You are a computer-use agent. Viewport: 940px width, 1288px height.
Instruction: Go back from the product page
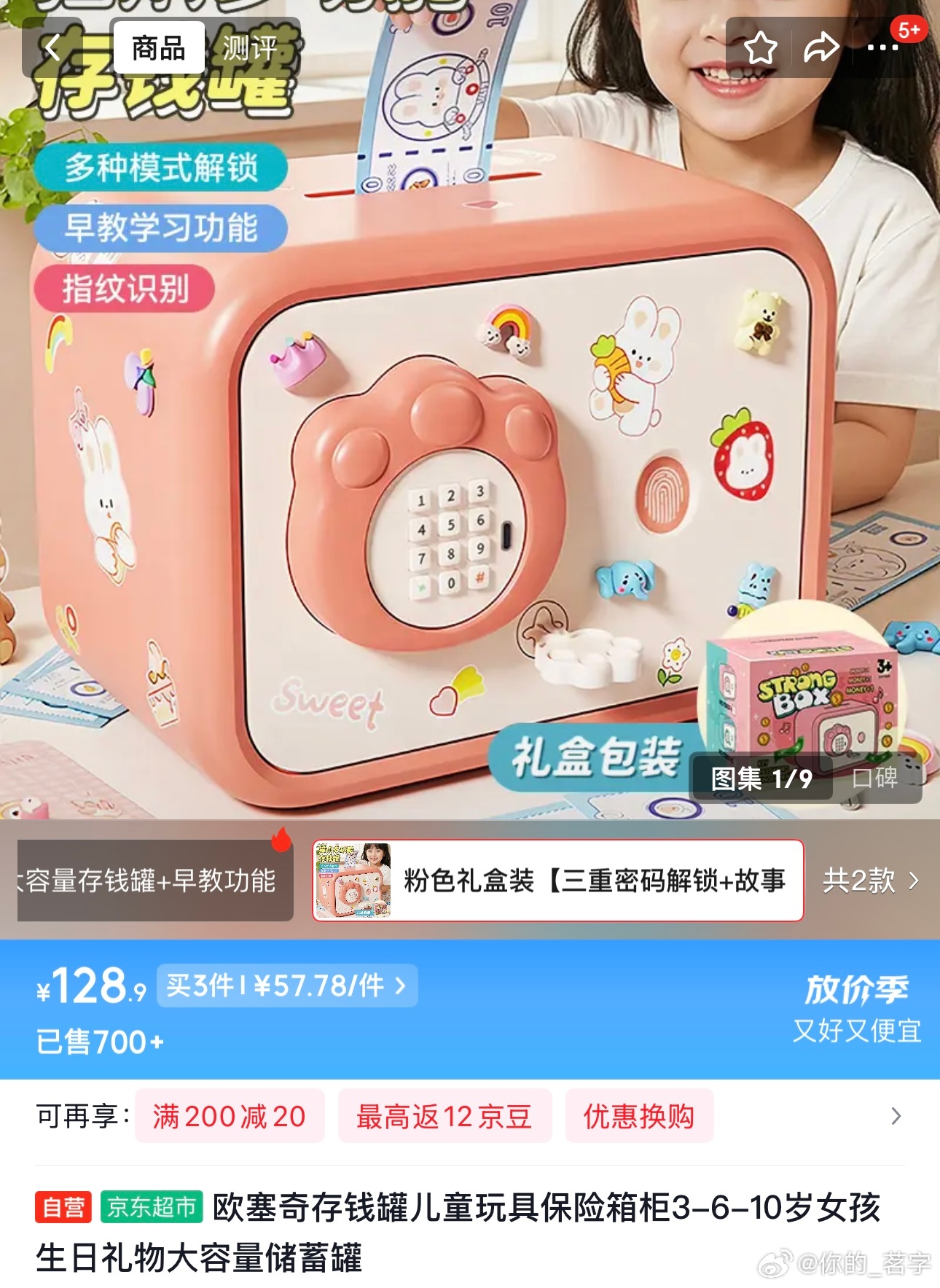(52, 49)
